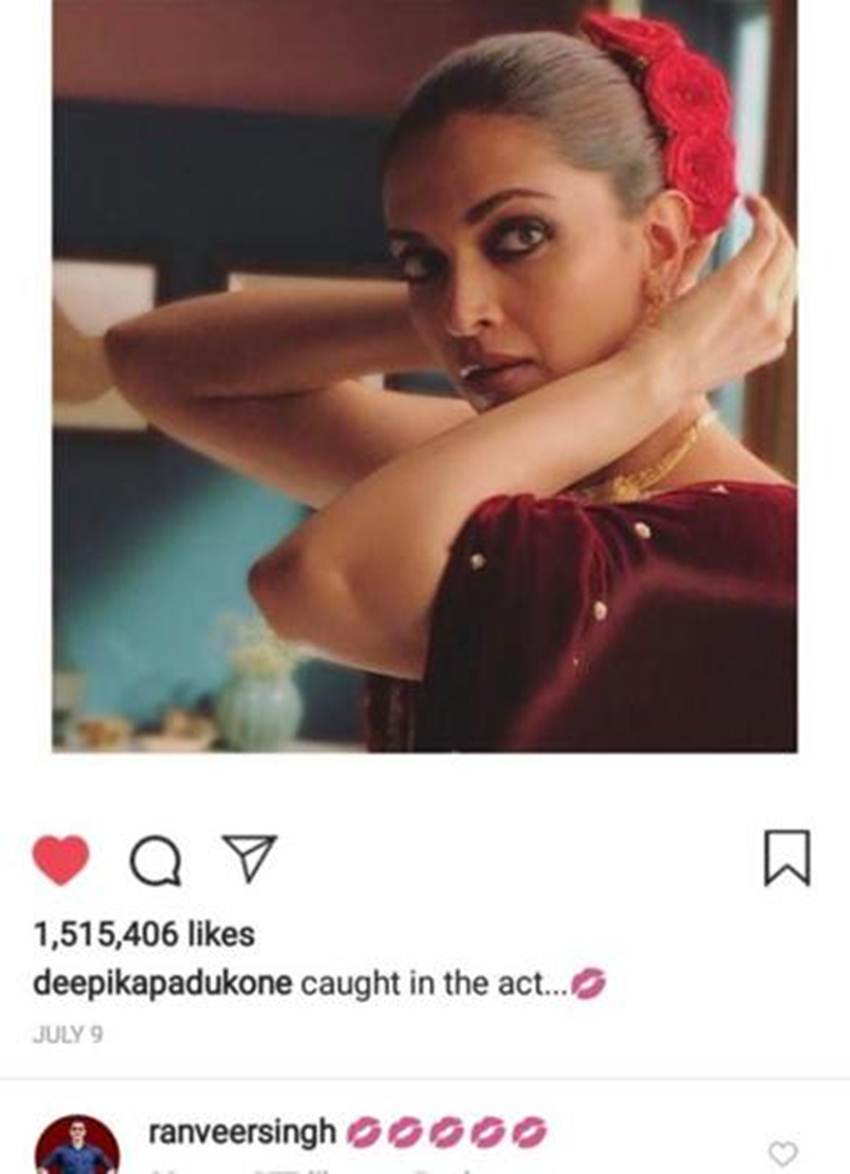
Task: Share the post via paper plane icon
Action: 249,858
